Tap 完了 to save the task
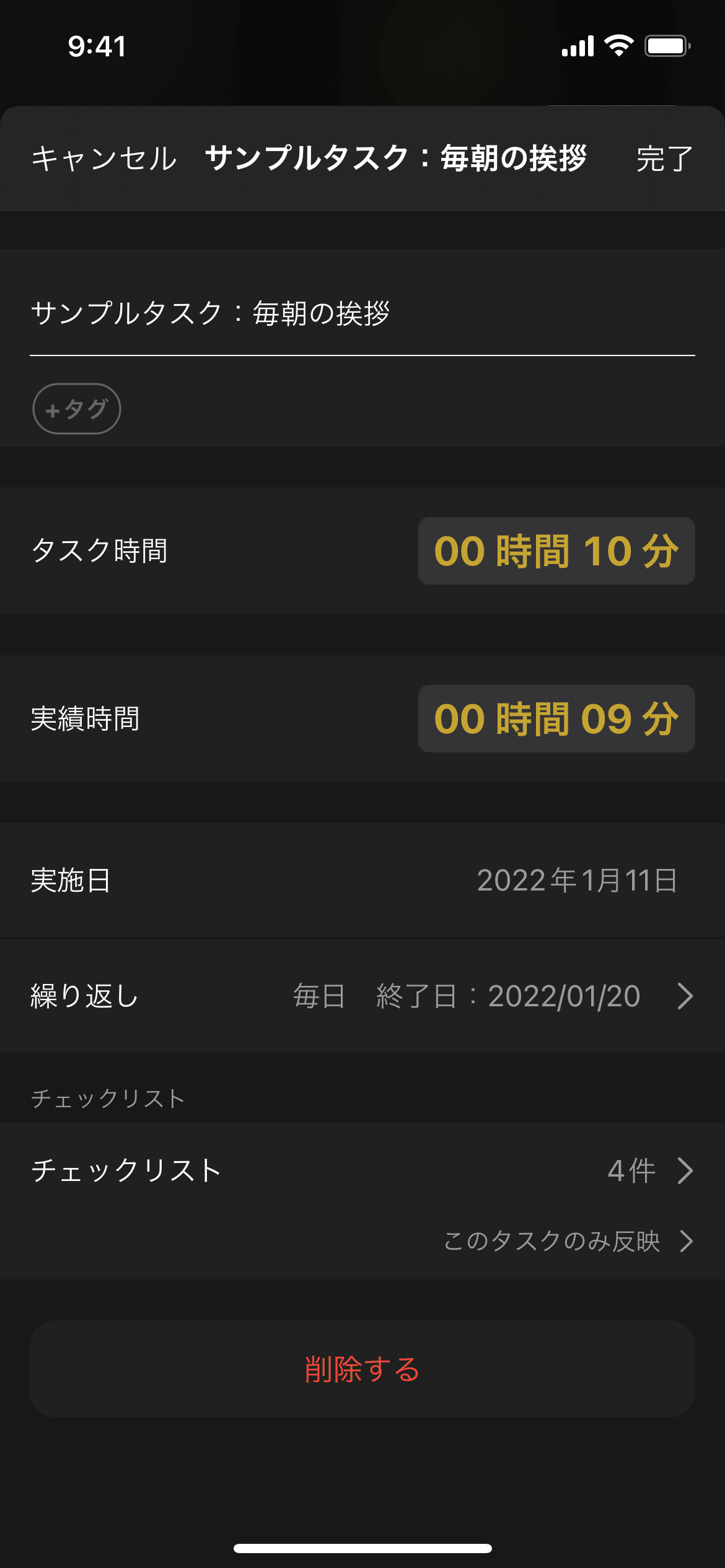This screenshot has width=725, height=1568. click(x=665, y=159)
